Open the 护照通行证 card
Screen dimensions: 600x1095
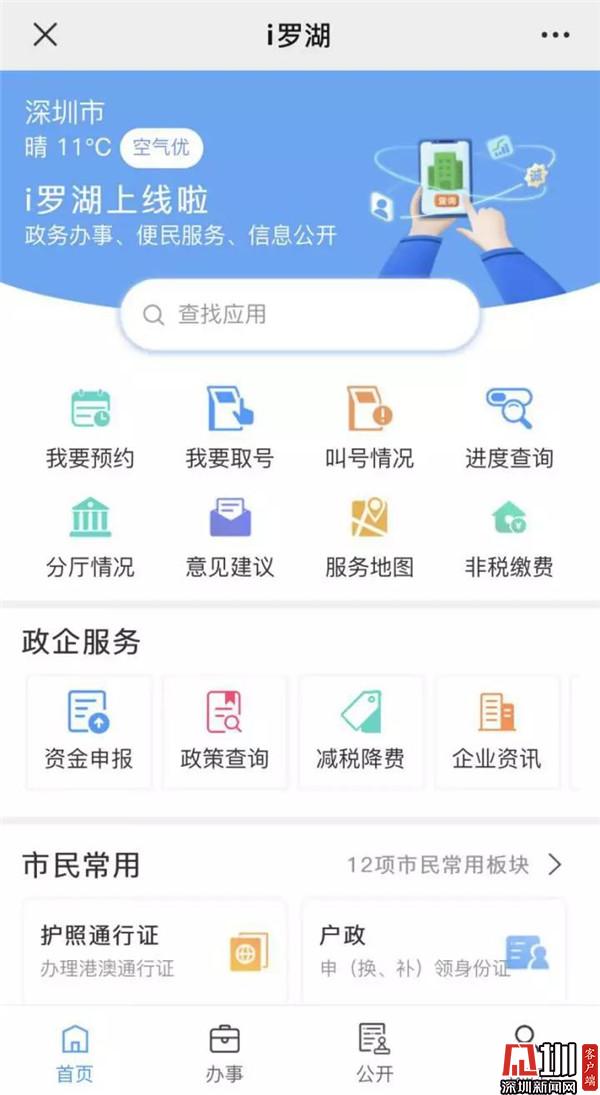click(154, 950)
